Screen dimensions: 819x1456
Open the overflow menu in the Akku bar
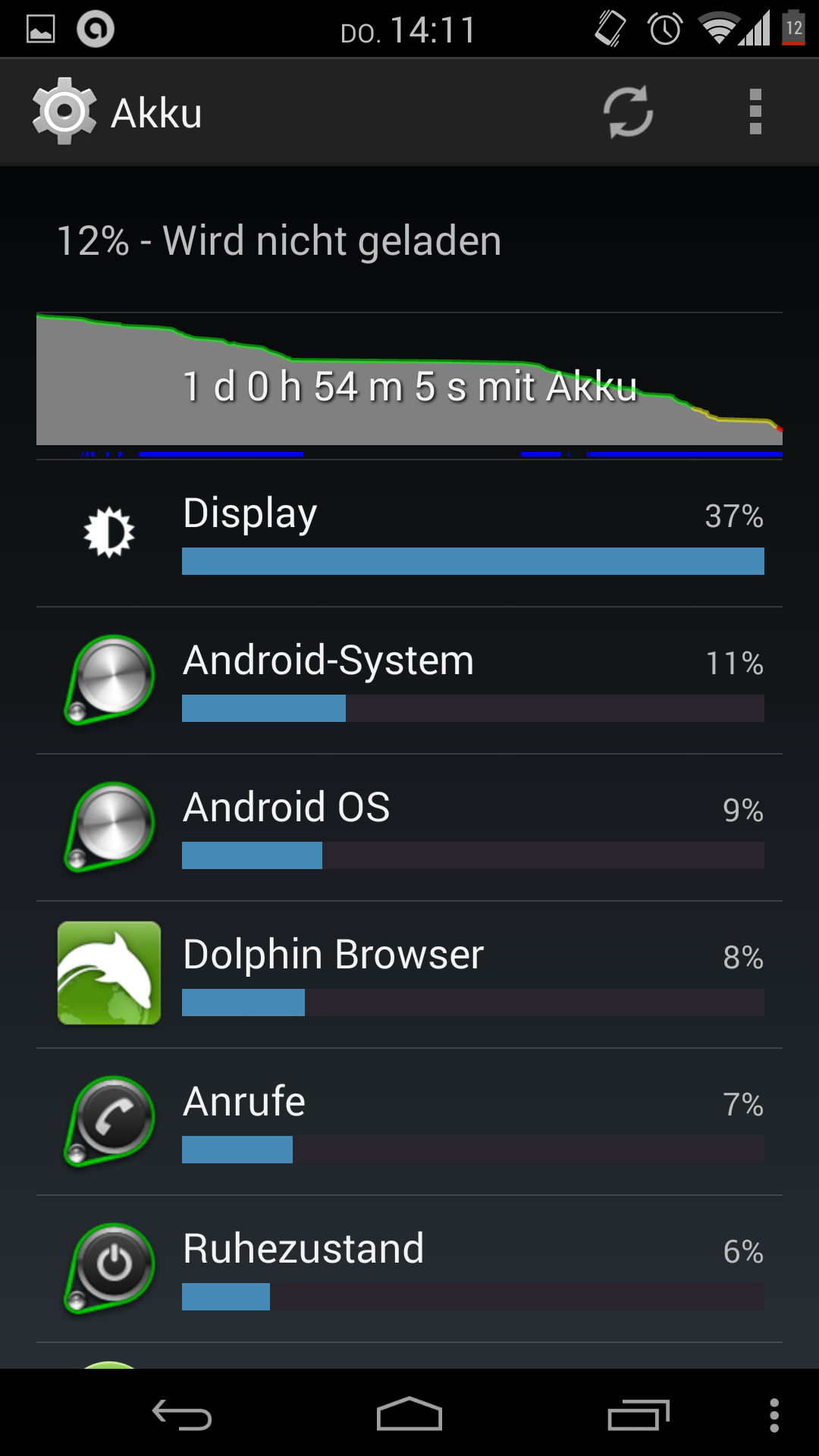(x=755, y=112)
